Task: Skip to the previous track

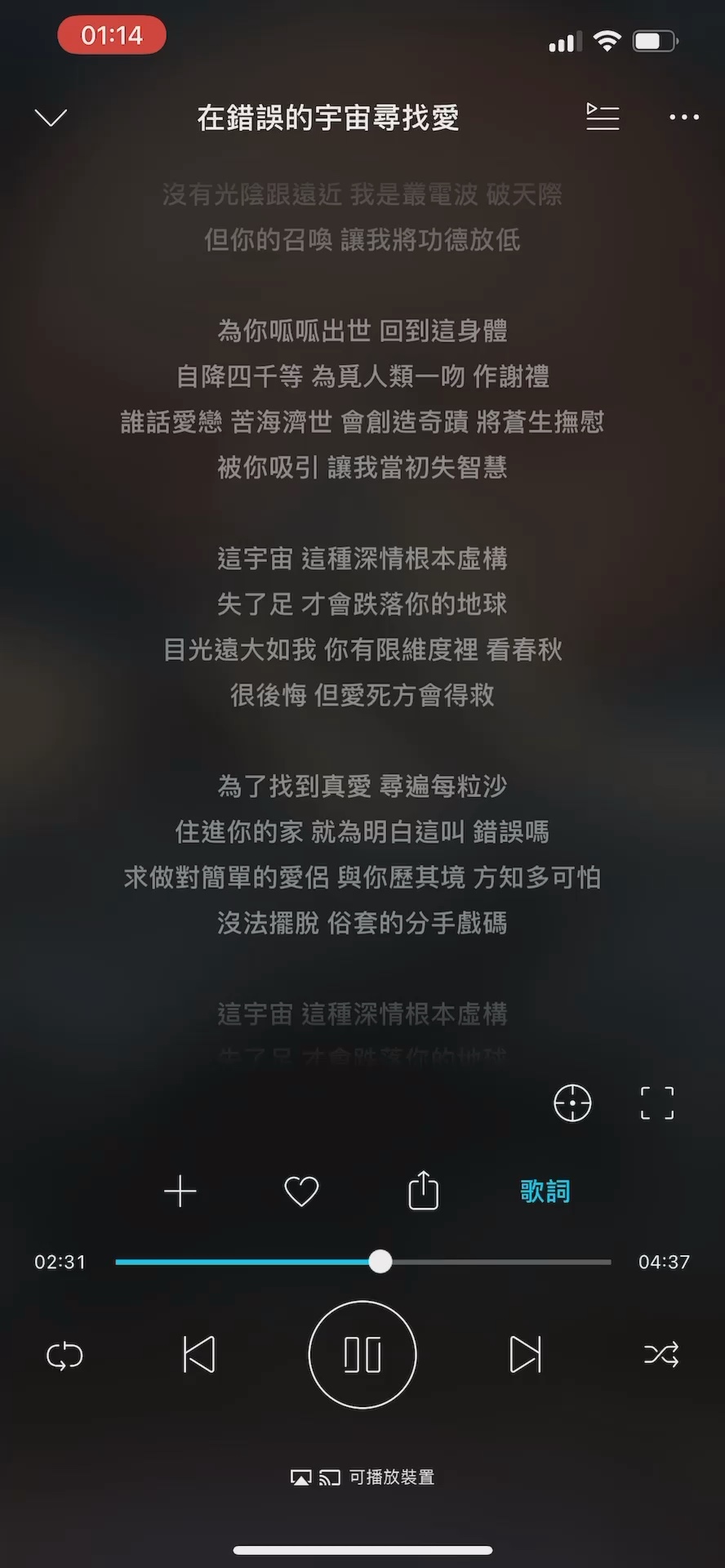Action: pyautogui.click(x=199, y=1355)
